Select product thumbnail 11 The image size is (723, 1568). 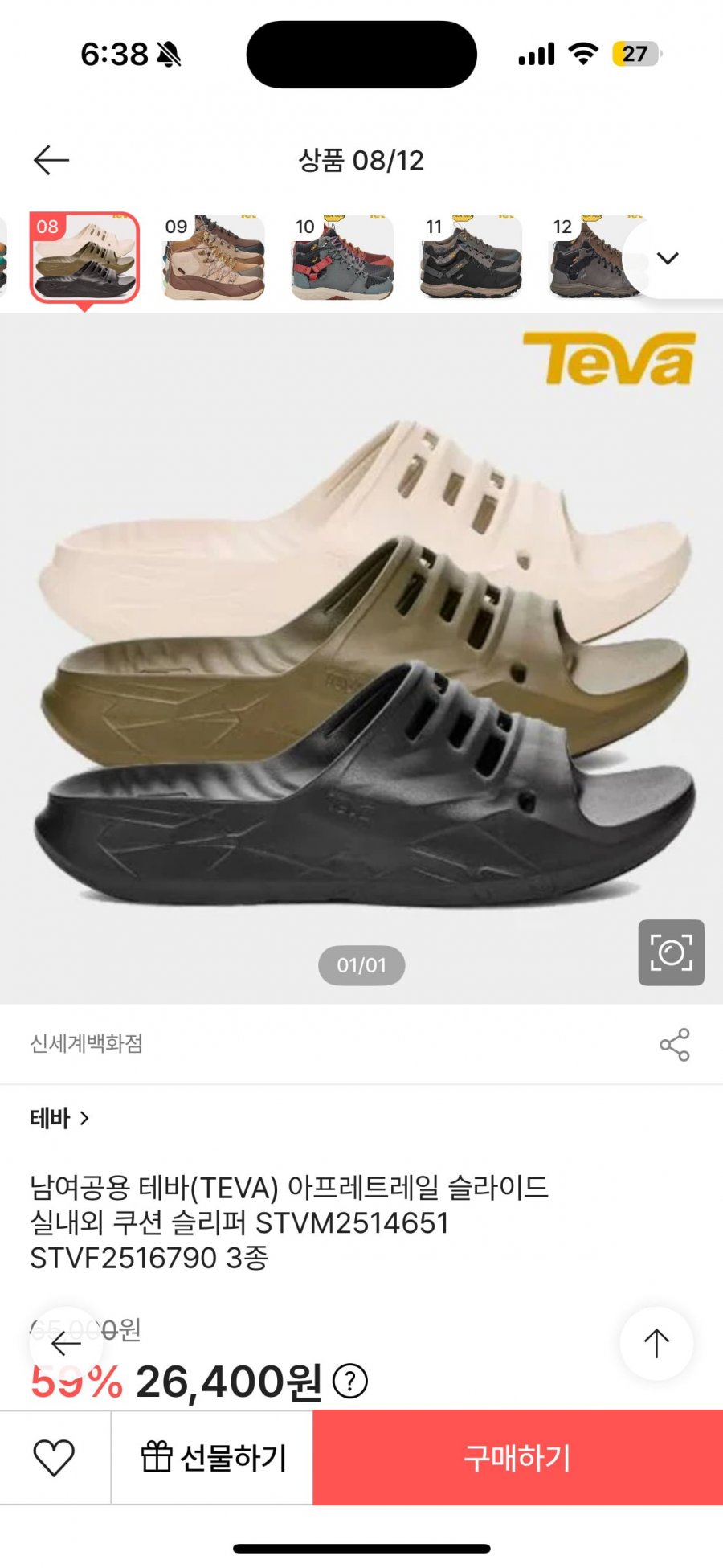pos(471,258)
